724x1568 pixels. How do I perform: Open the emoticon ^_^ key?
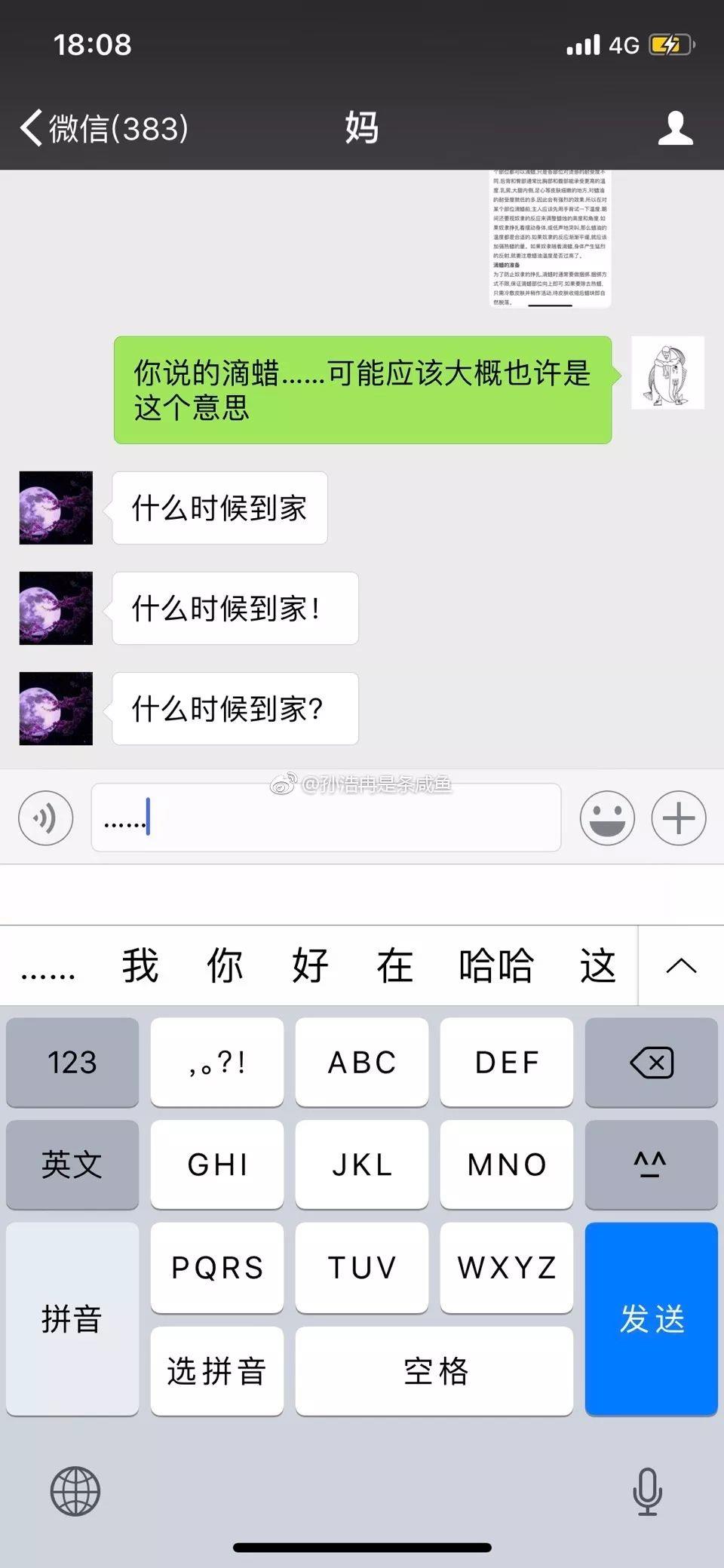651,1164
